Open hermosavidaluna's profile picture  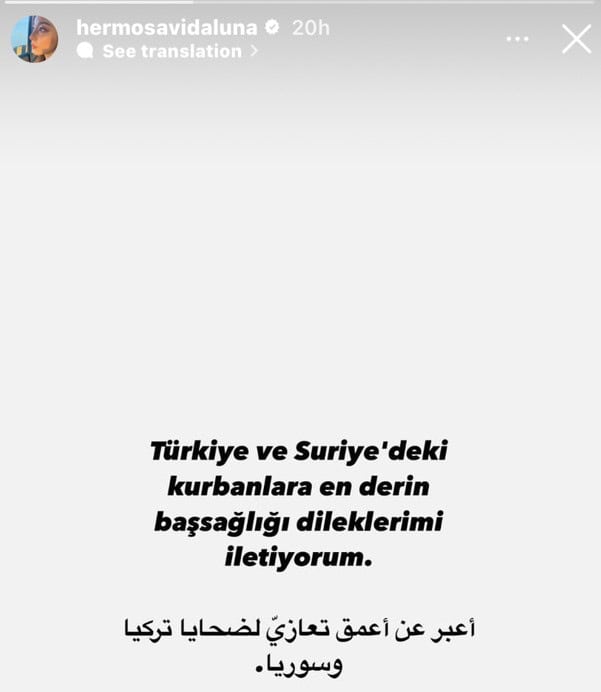[x=34, y=39]
